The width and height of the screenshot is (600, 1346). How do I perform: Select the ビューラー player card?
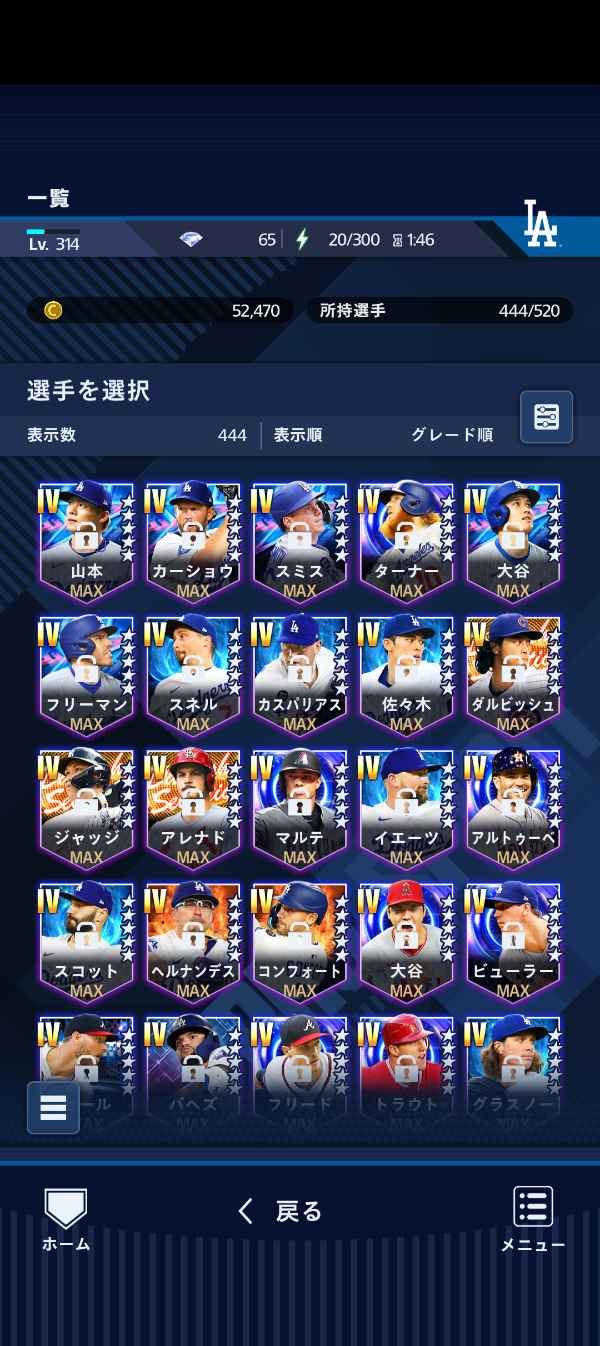[x=513, y=942]
